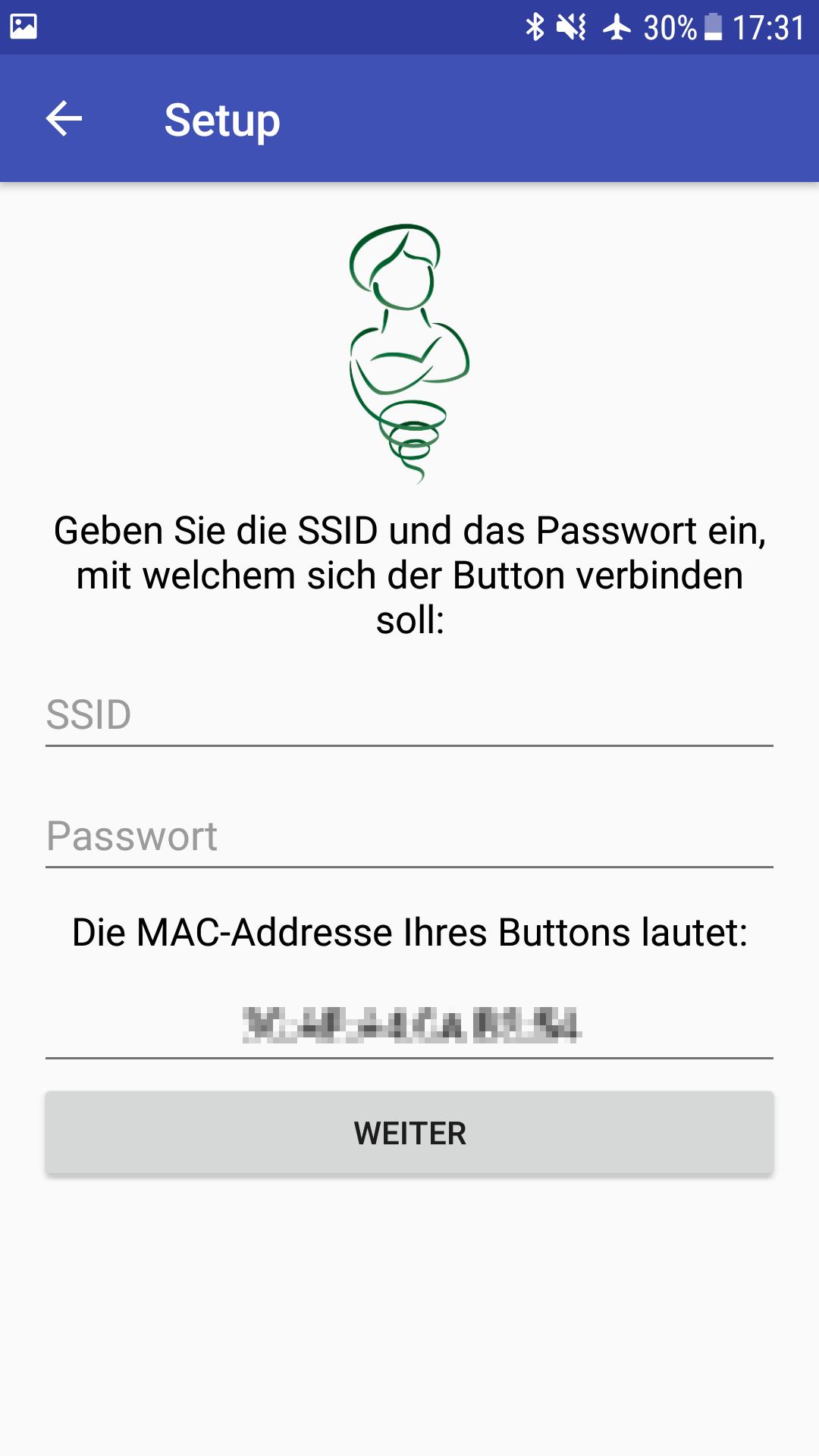This screenshot has width=819, height=1456.
Task: Tap the WEITER button to continue
Action: 409,1133
